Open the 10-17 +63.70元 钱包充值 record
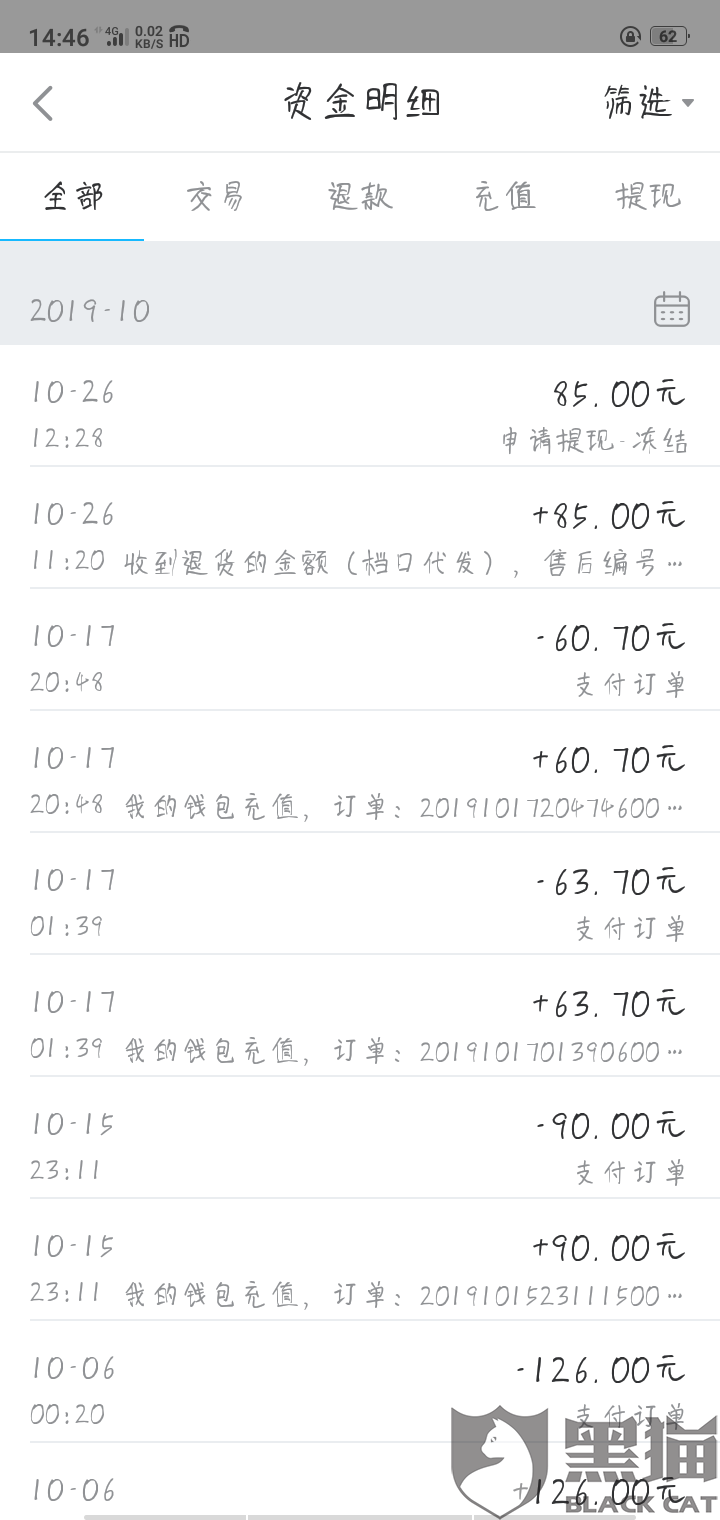This screenshot has width=720, height=1520. pyautogui.click(x=360, y=1026)
